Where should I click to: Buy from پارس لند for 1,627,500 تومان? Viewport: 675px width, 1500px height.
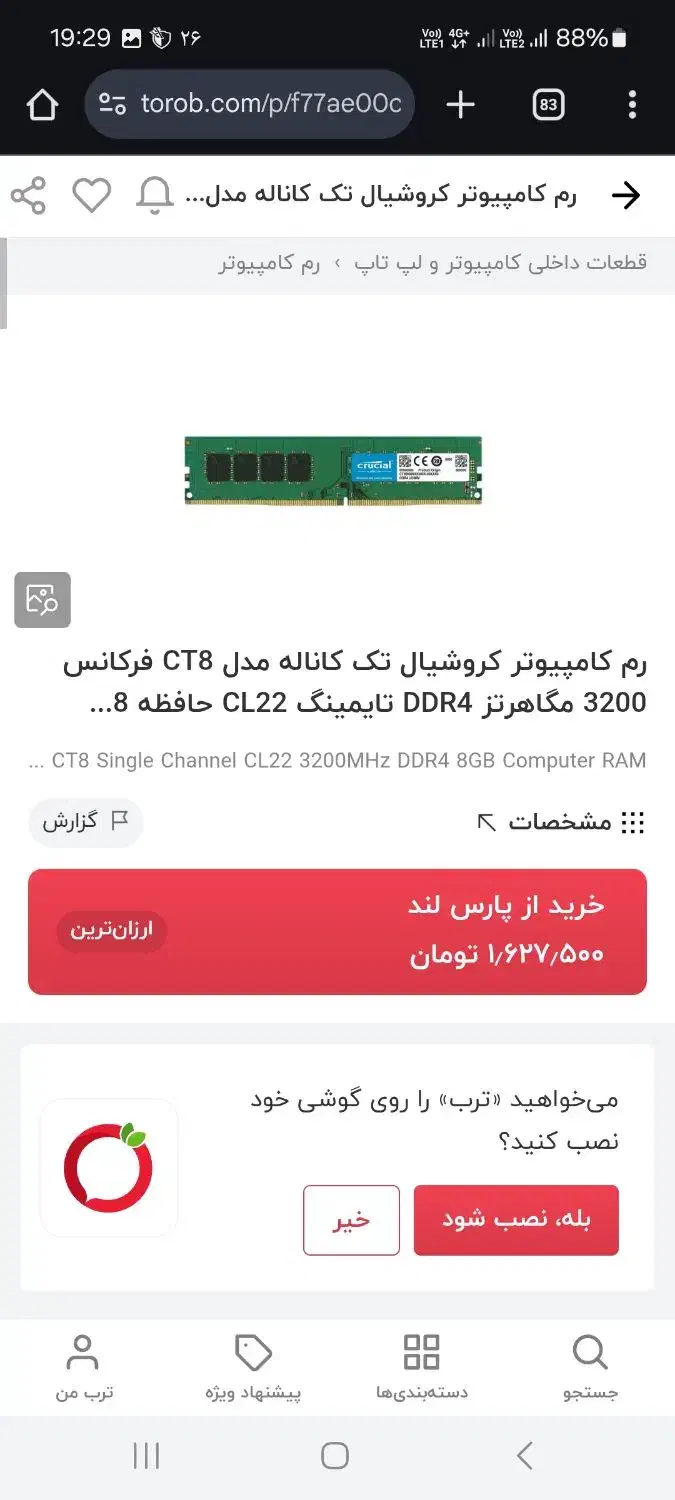click(337, 931)
